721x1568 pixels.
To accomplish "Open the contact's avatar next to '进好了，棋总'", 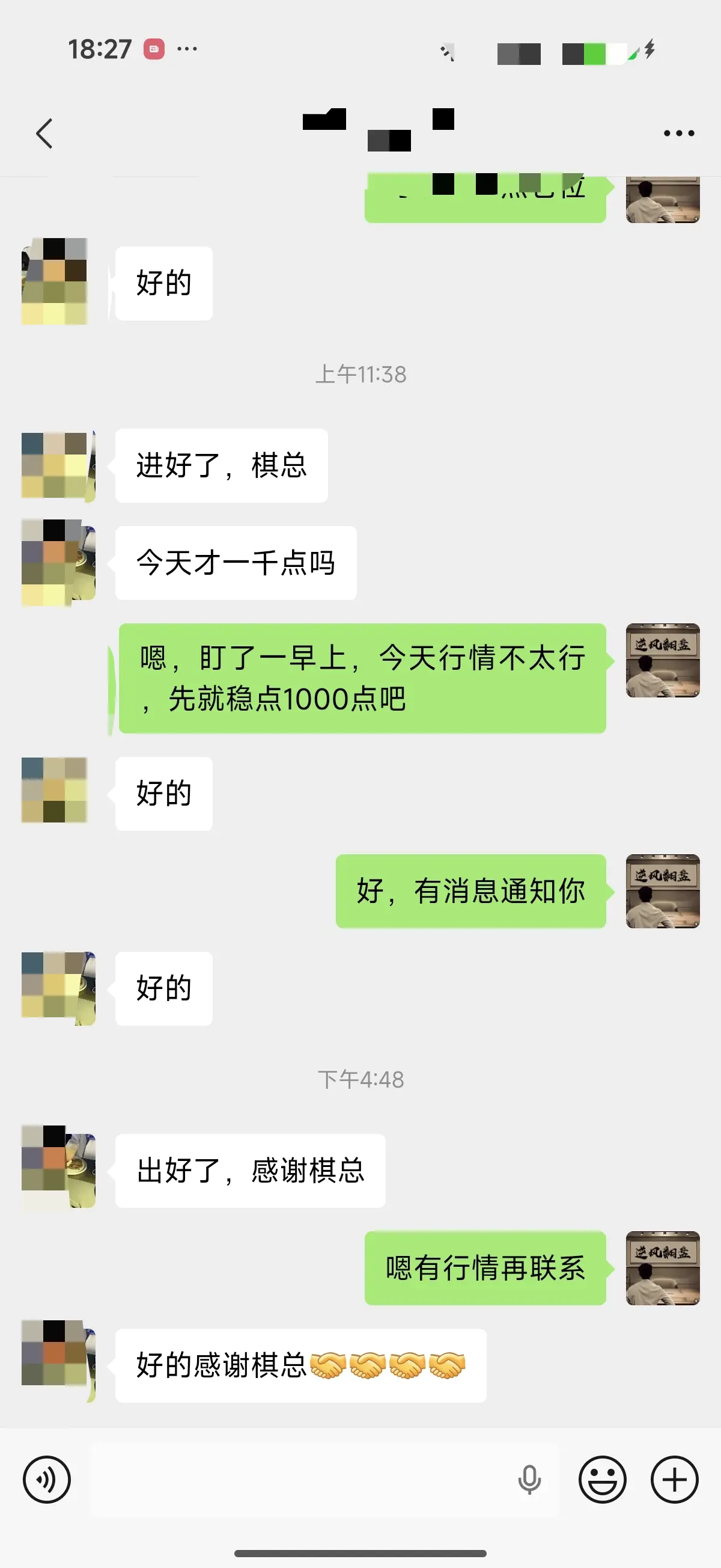I will [58, 466].
